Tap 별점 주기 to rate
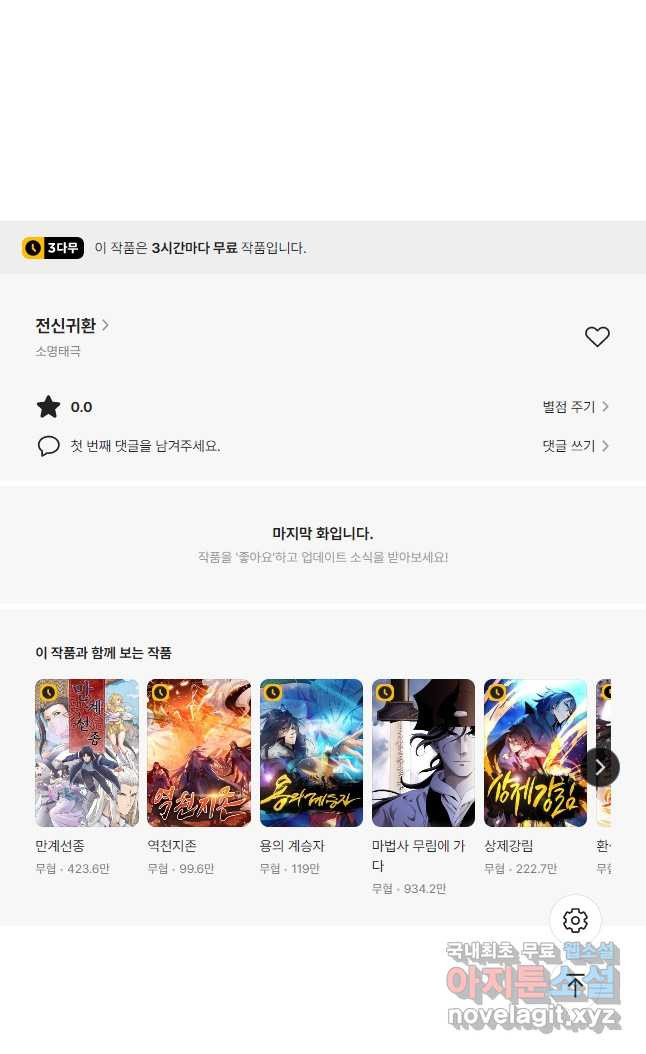The width and height of the screenshot is (646, 1054). coord(575,407)
